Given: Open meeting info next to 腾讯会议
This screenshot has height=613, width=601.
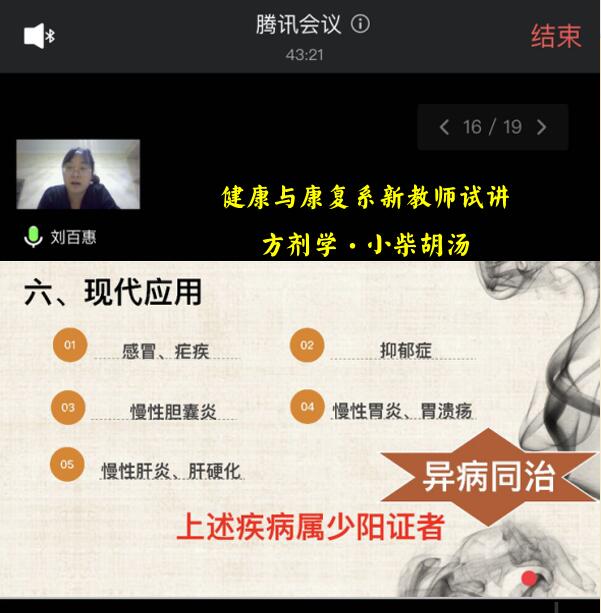Looking at the screenshot, I should (361, 24).
